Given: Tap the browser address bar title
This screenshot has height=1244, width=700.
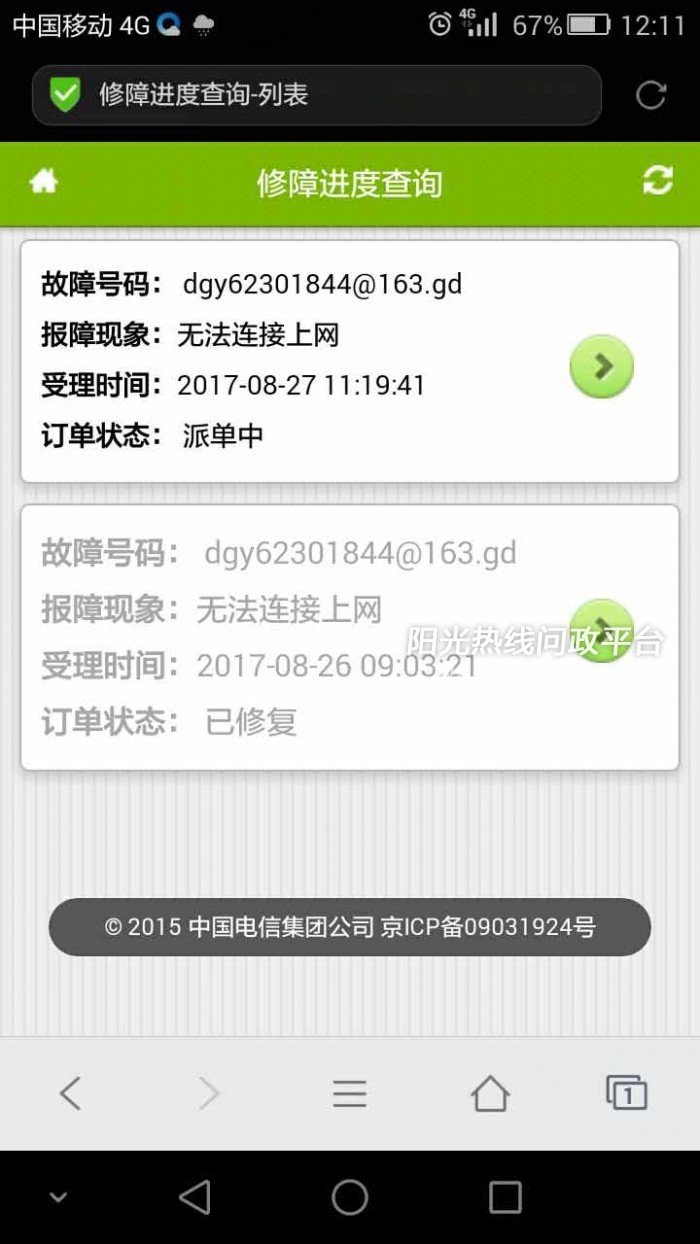Looking at the screenshot, I should click(204, 95).
